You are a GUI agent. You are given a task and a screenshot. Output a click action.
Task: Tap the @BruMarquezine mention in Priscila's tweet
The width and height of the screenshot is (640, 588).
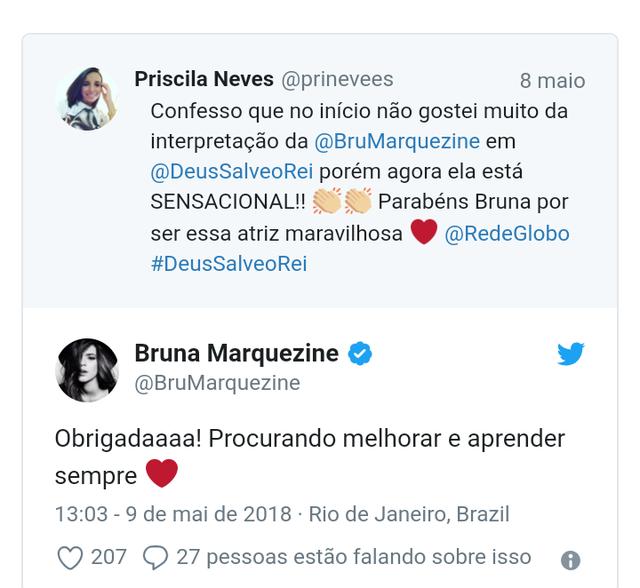(x=397, y=140)
